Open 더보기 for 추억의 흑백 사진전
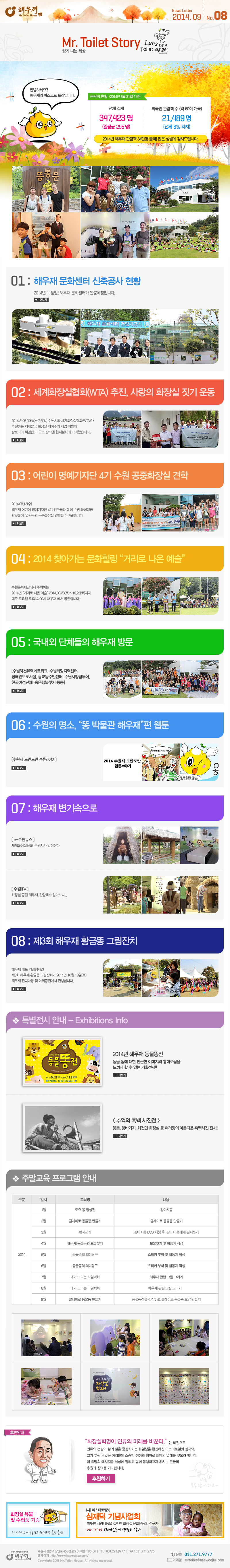 pyautogui.click(x=120, y=1136)
